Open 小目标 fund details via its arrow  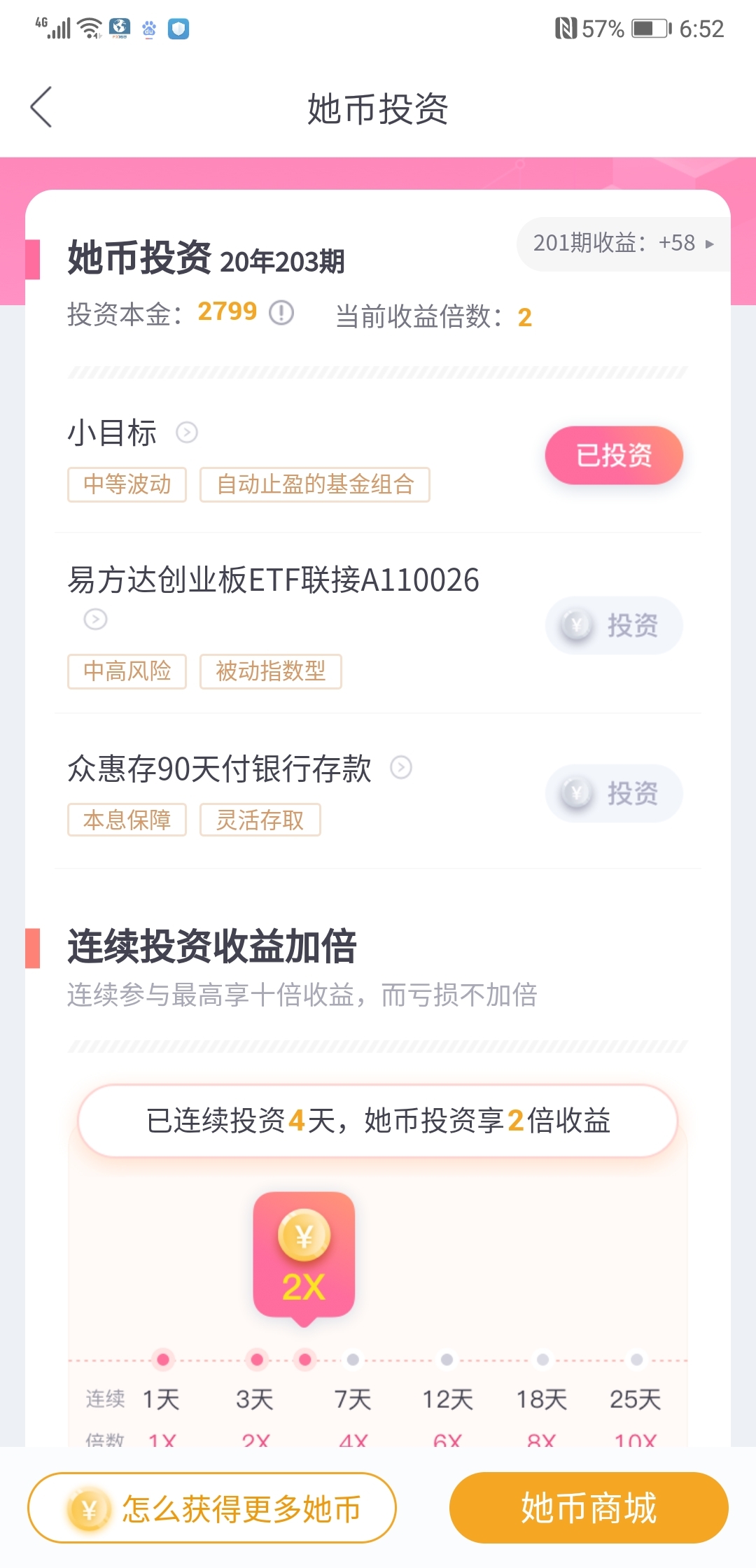186,433
